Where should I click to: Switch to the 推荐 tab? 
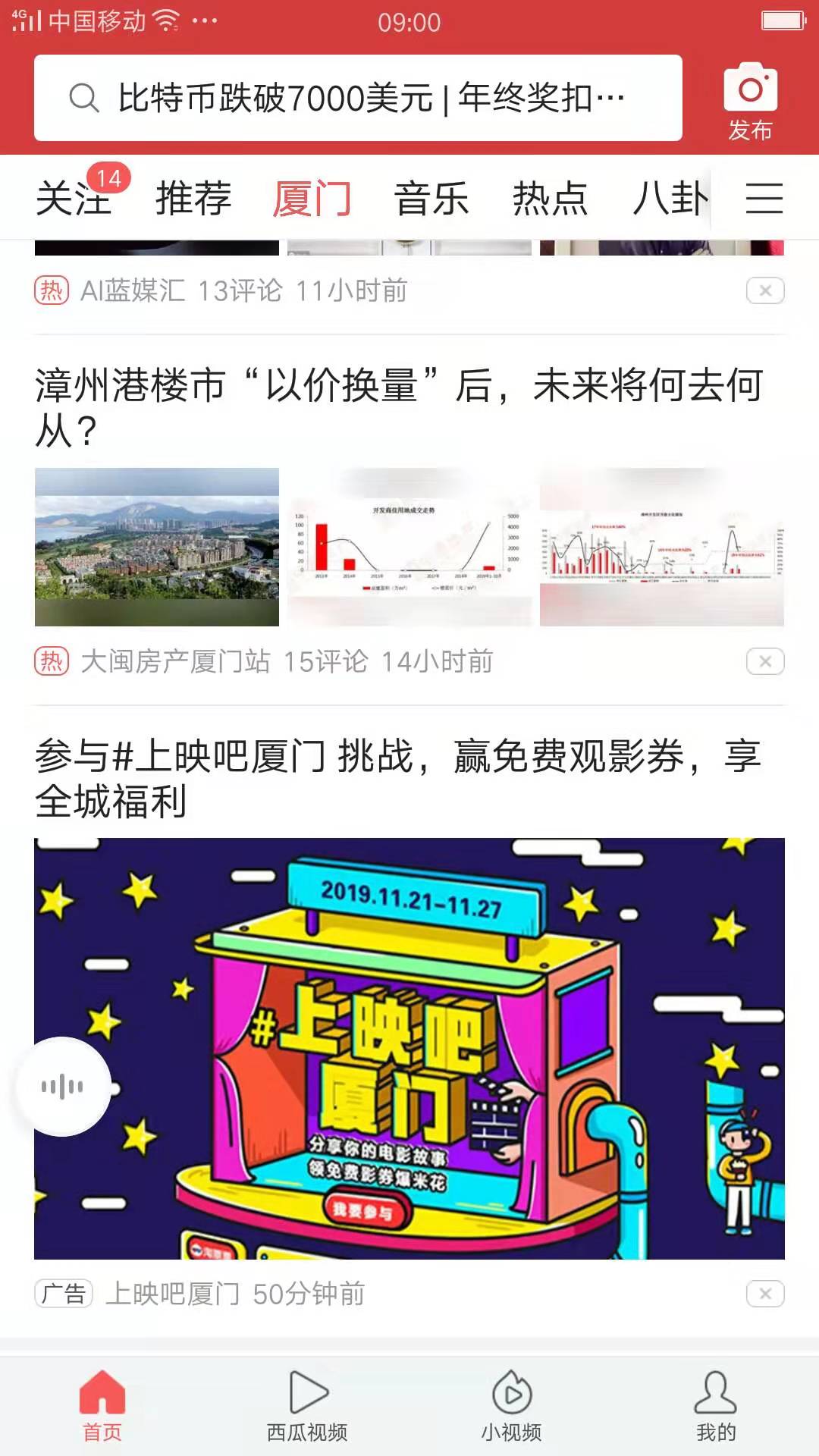click(193, 196)
